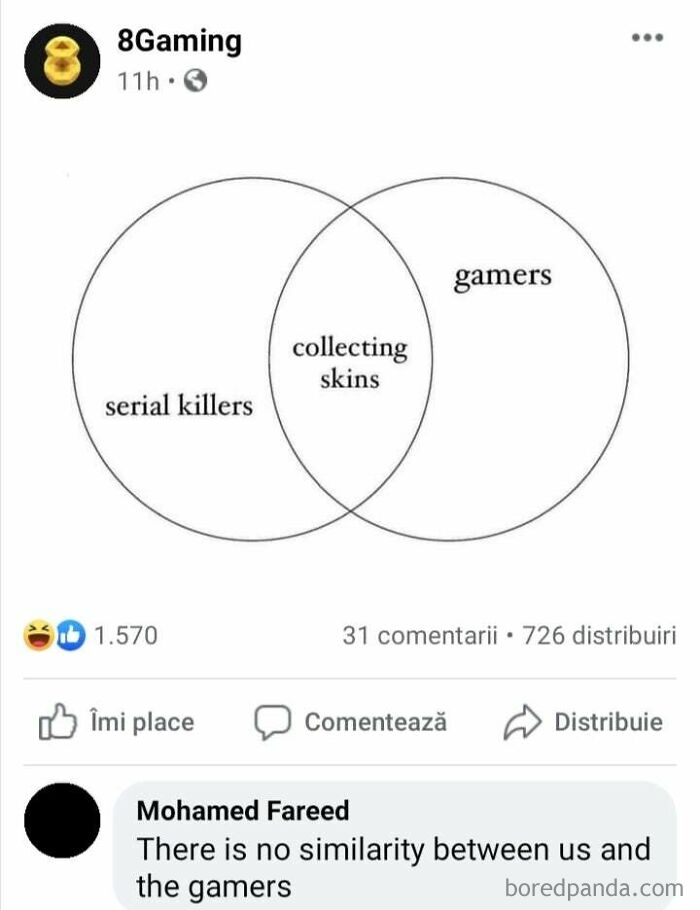This screenshot has width=700, height=910.
Task: Open the Venn diagram post image
Action: 350,360
